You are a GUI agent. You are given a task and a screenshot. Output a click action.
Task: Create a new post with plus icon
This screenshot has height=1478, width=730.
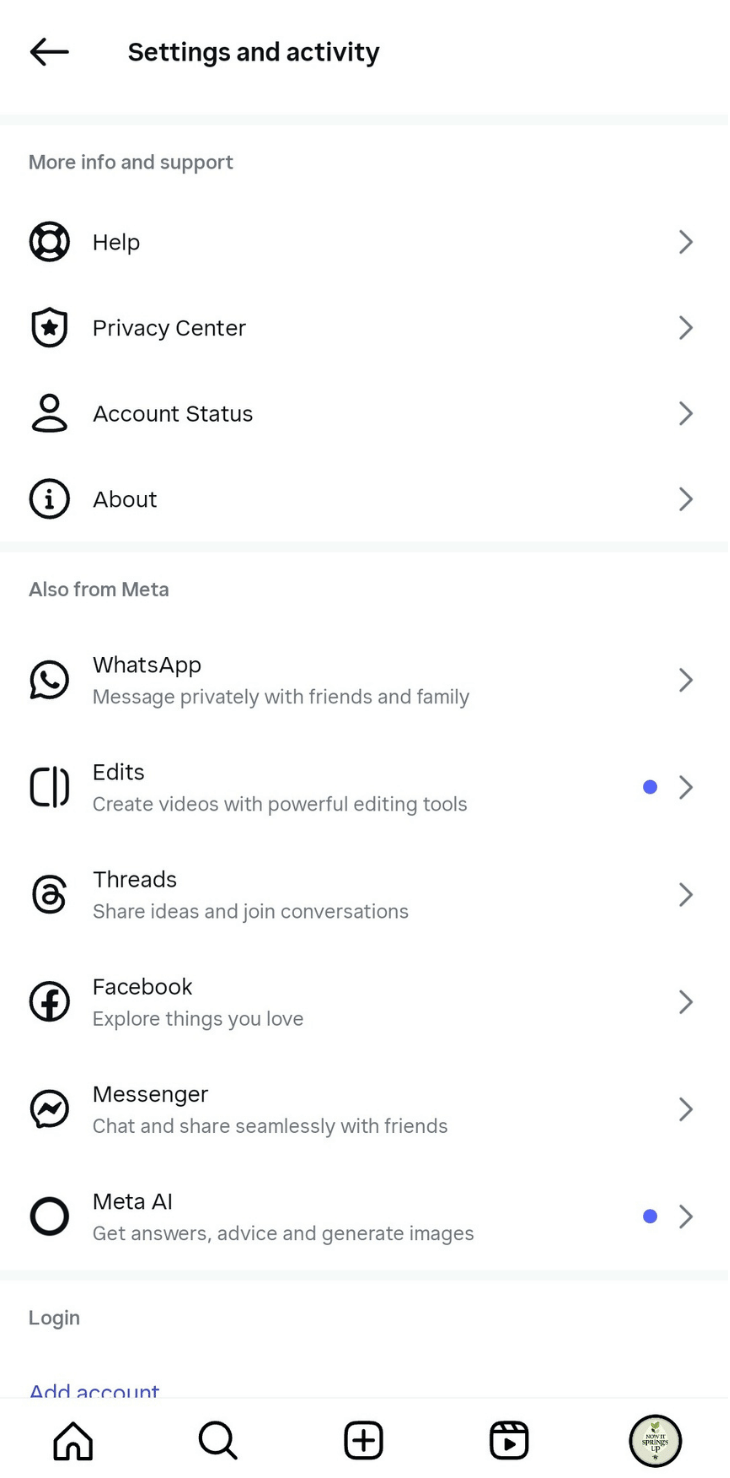point(364,1441)
